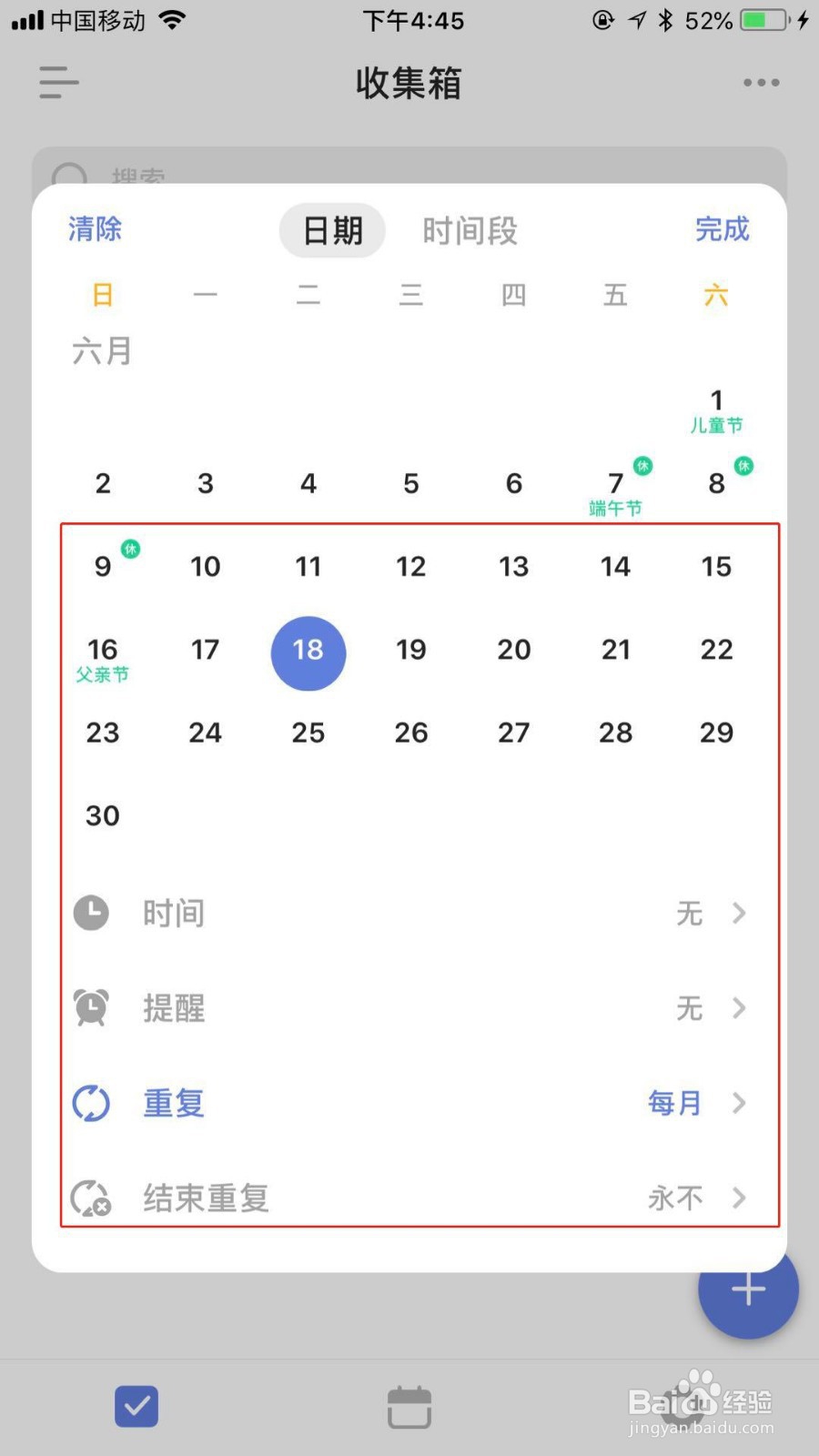This screenshot has width=819, height=1456.
Task: Click the repeat loop icon beside 重复
Action: (90, 1102)
